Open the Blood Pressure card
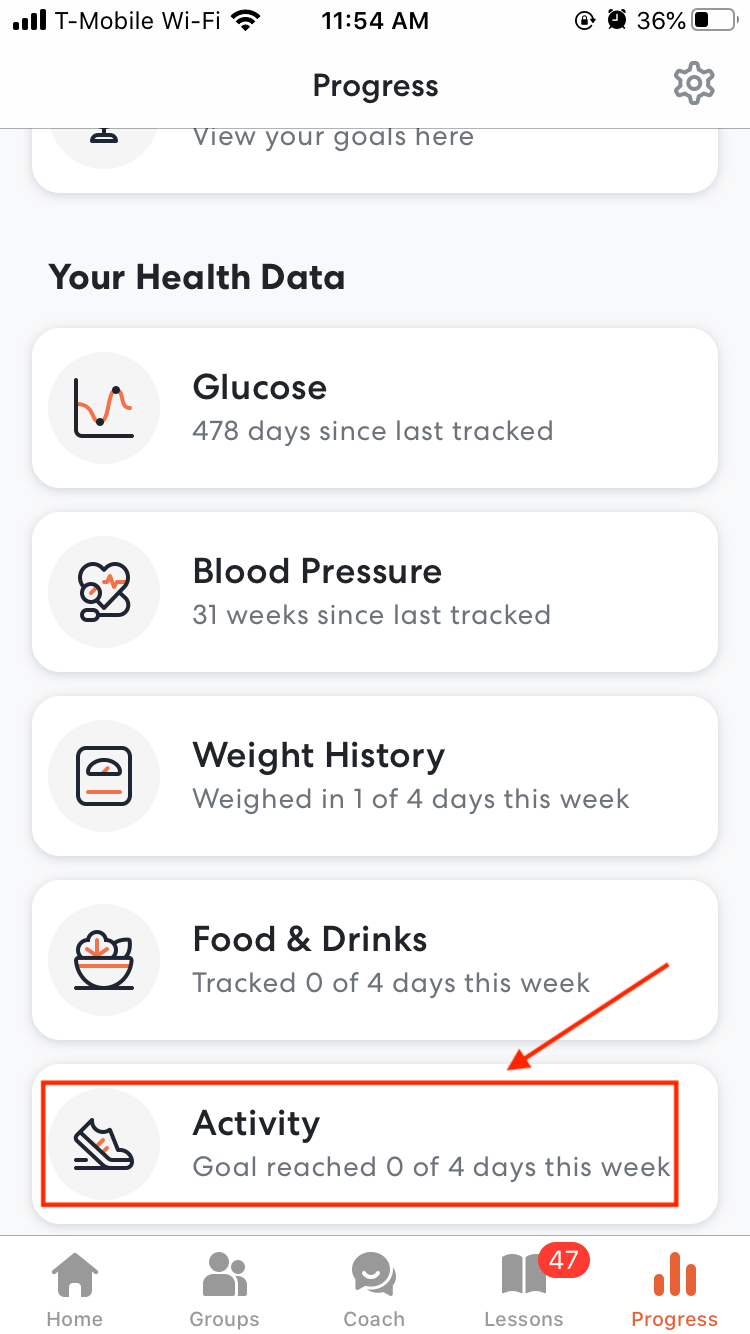This screenshot has height=1334, width=750. [375, 591]
